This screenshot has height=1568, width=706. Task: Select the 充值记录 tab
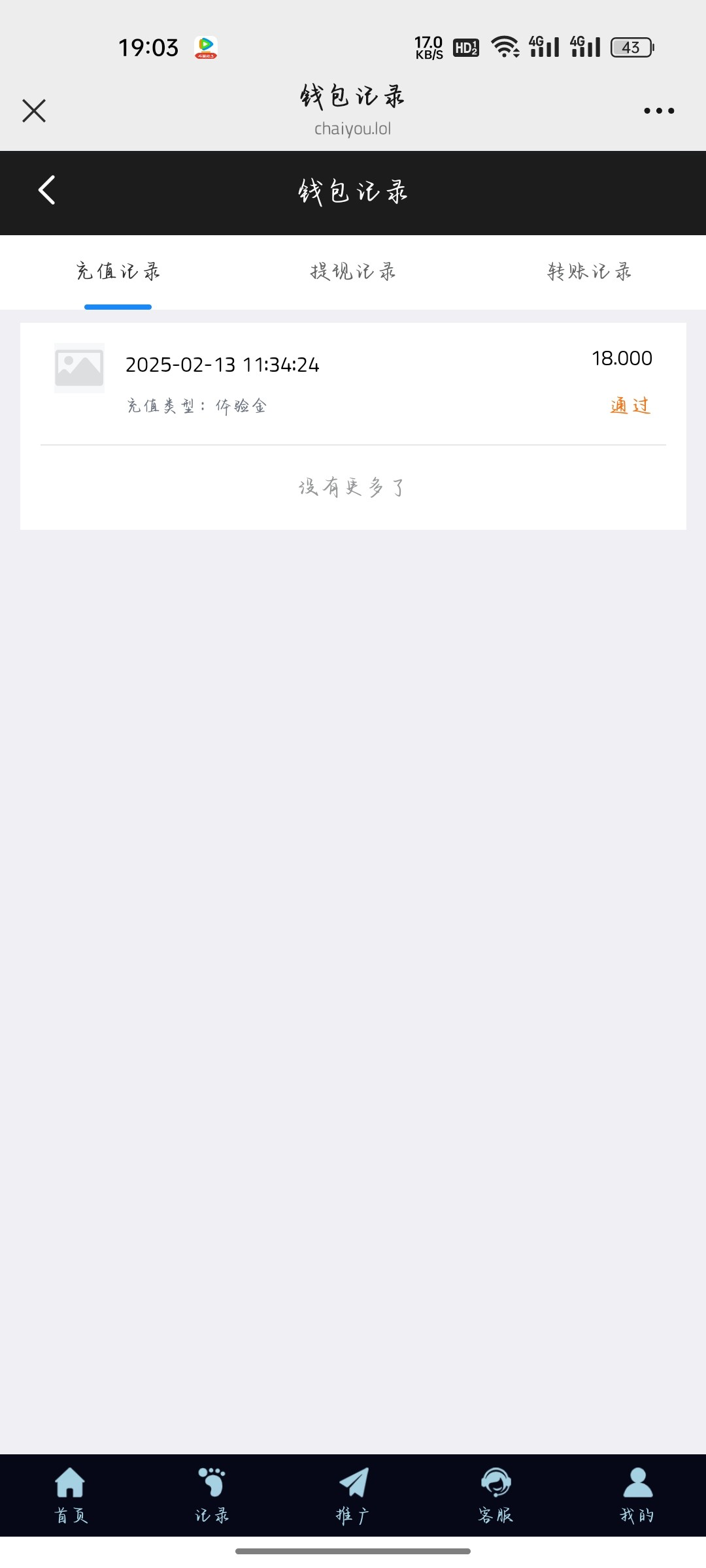coord(118,272)
